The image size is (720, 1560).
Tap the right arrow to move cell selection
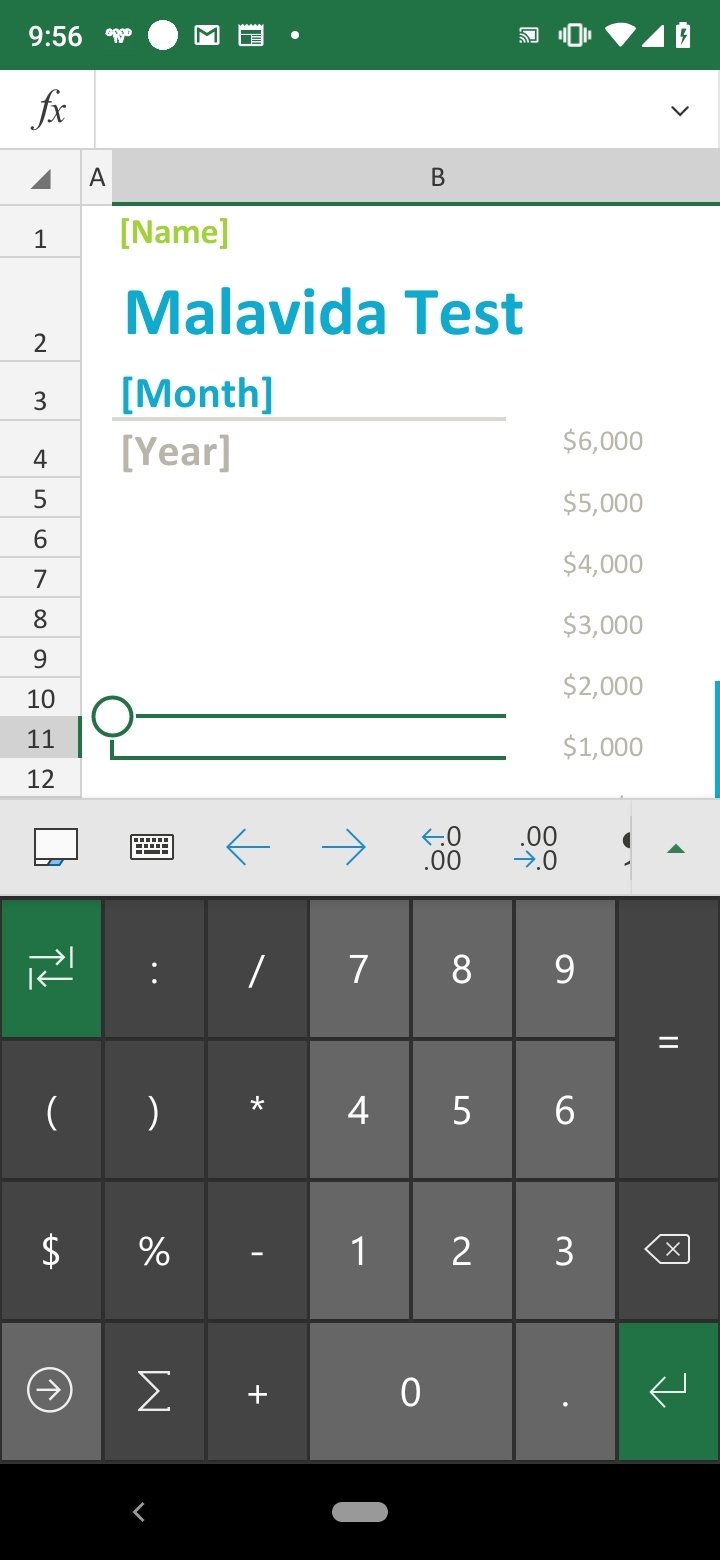[x=344, y=847]
